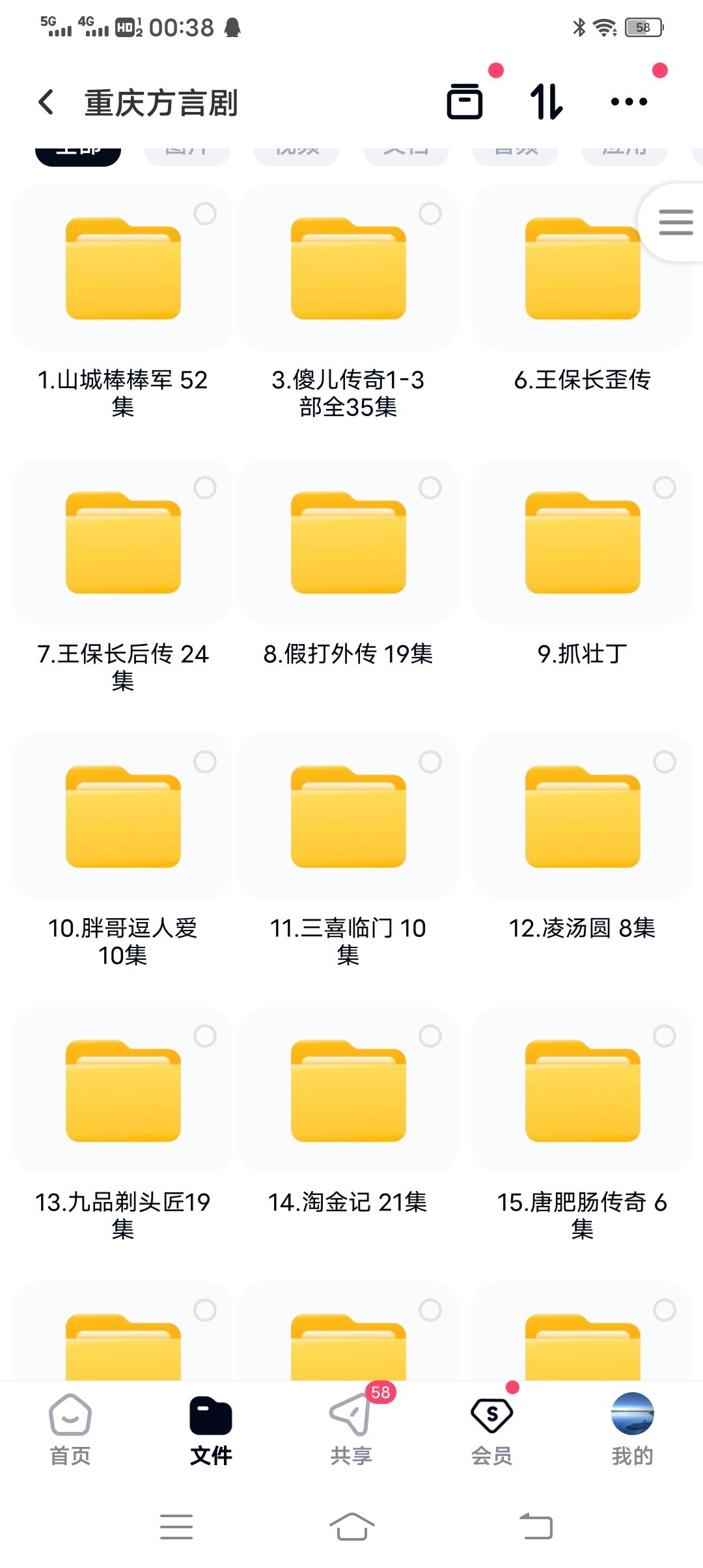Open folder 6.王保长歪传
This screenshot has height=1568, width=703.
click(583, 270)
